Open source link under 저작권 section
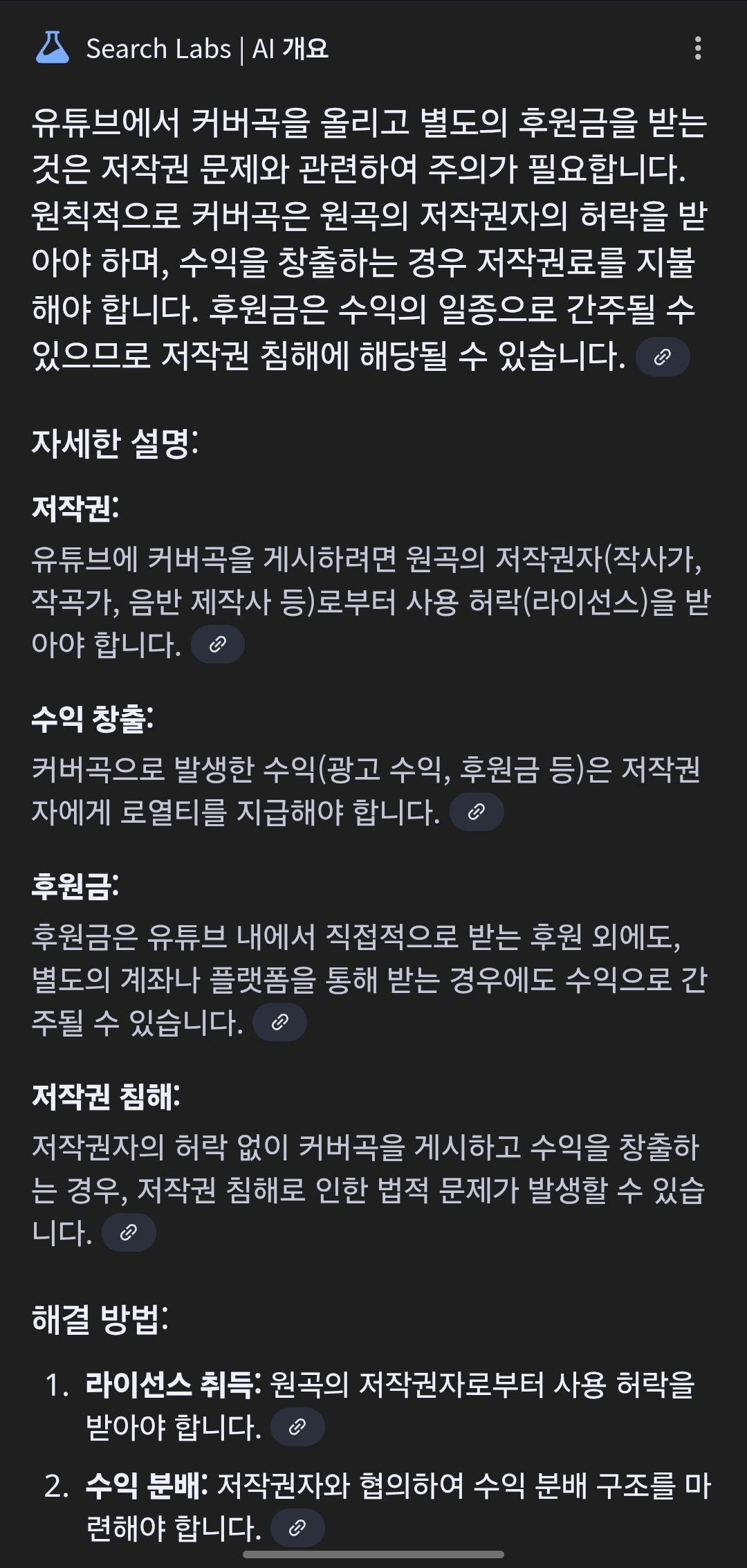 [218, 645]
